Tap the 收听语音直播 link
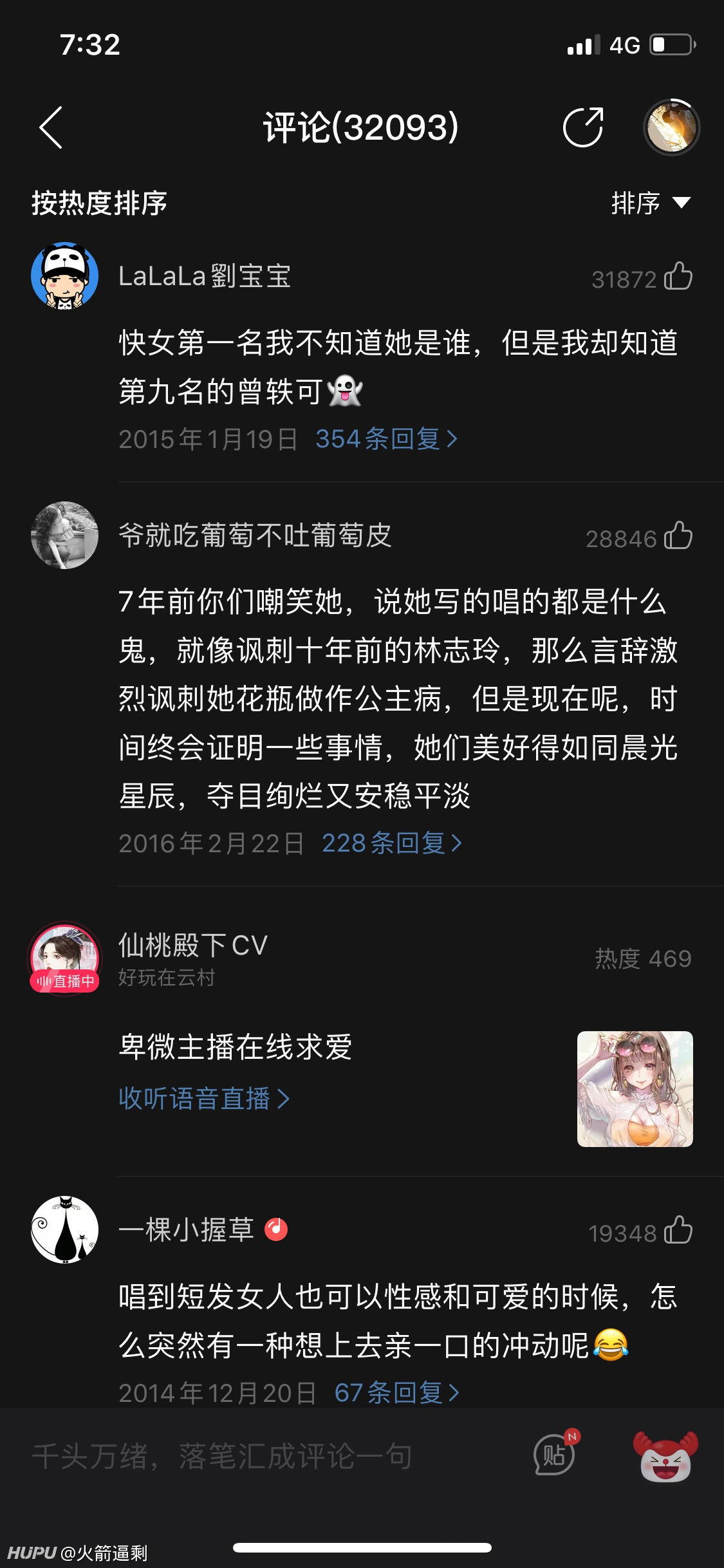724x1568 pixels. point(204,1098)
